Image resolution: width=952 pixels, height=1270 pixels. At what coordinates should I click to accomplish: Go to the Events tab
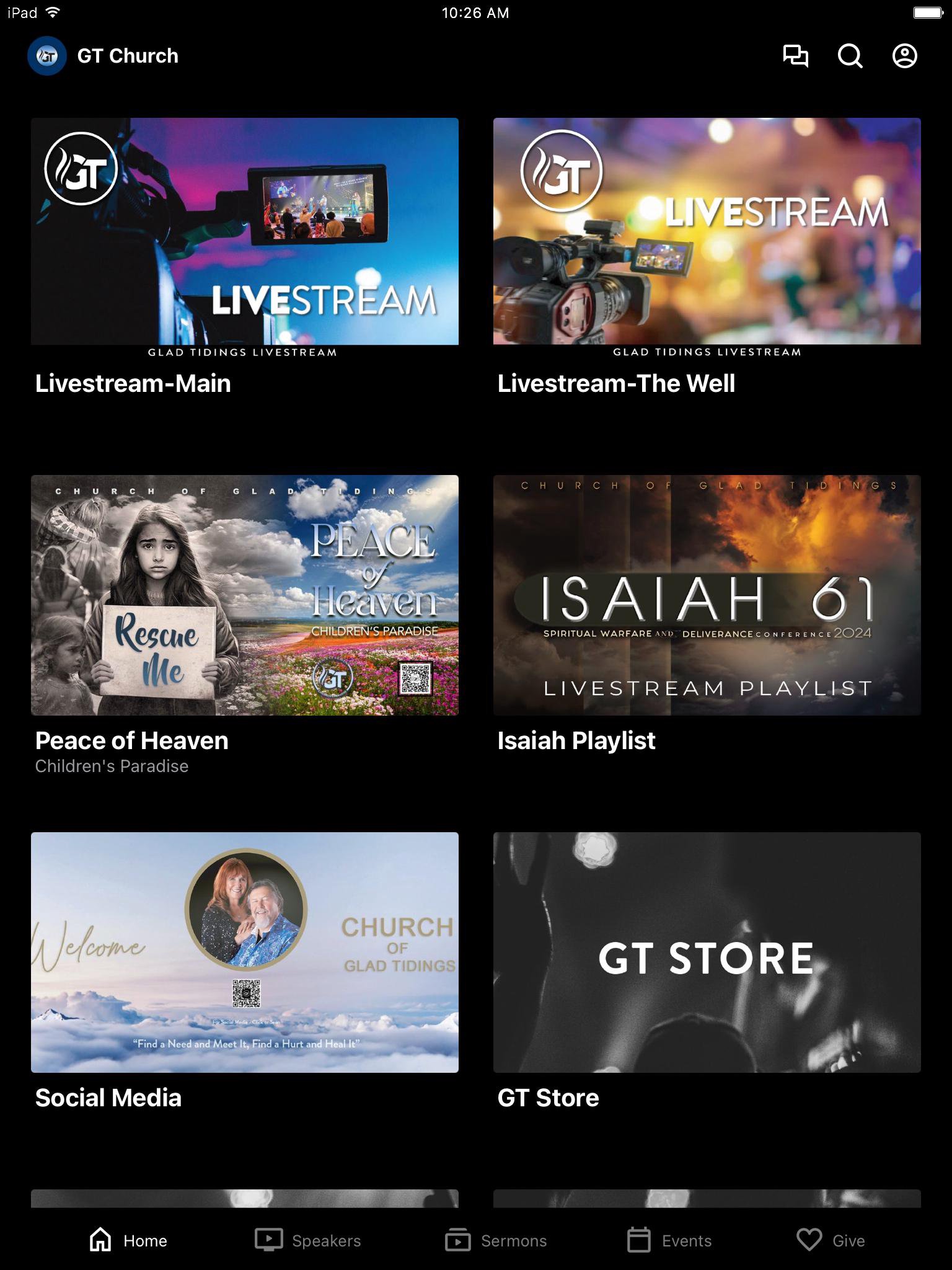tap(669, 1240)
